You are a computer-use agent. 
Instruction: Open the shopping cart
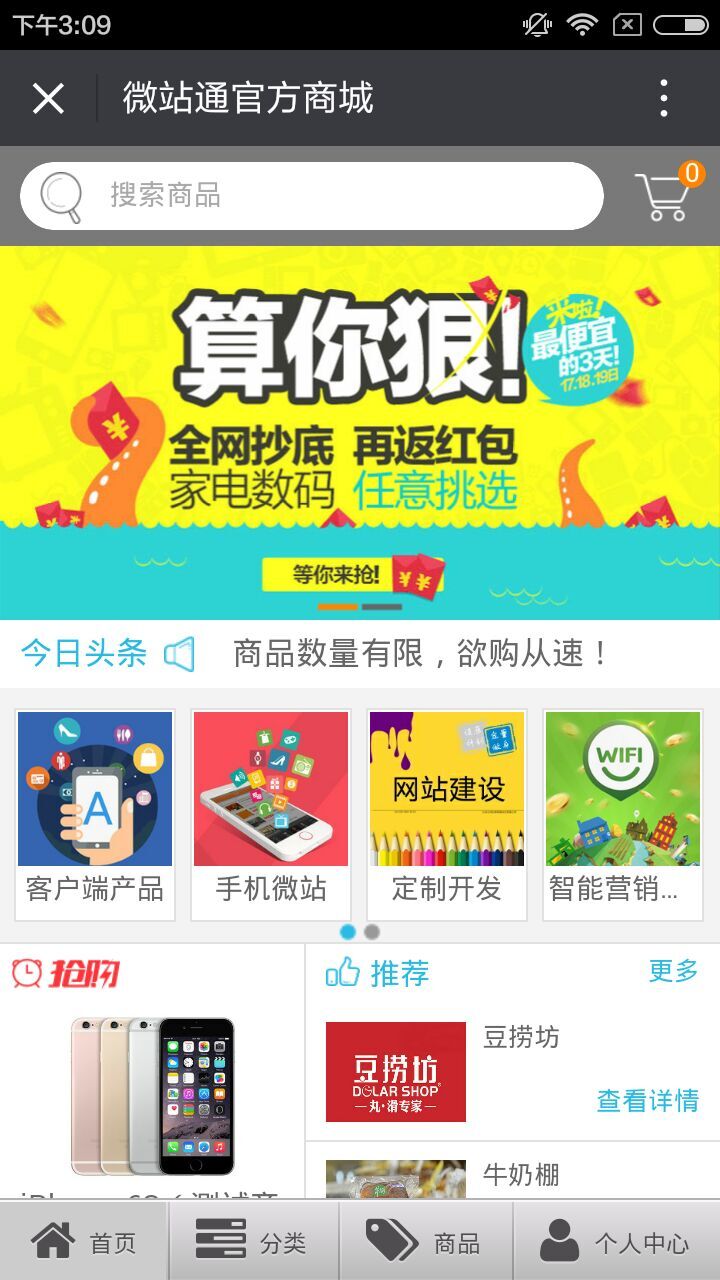click(x=665, y=195)
